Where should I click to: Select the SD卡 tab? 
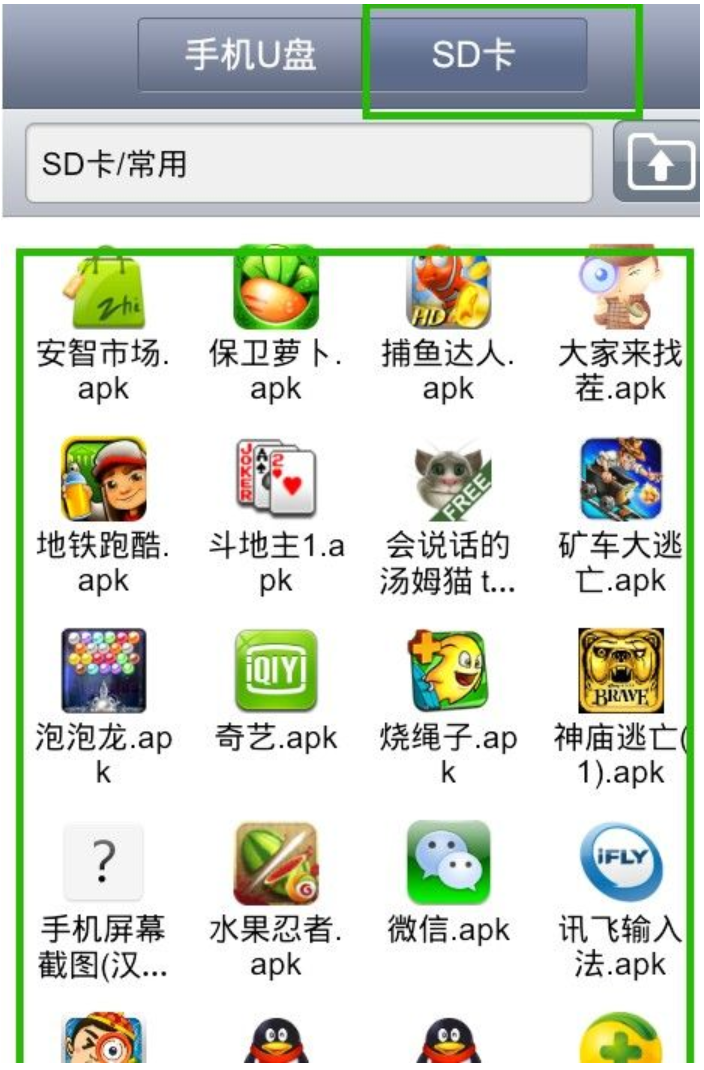click(x=473, y=55)
